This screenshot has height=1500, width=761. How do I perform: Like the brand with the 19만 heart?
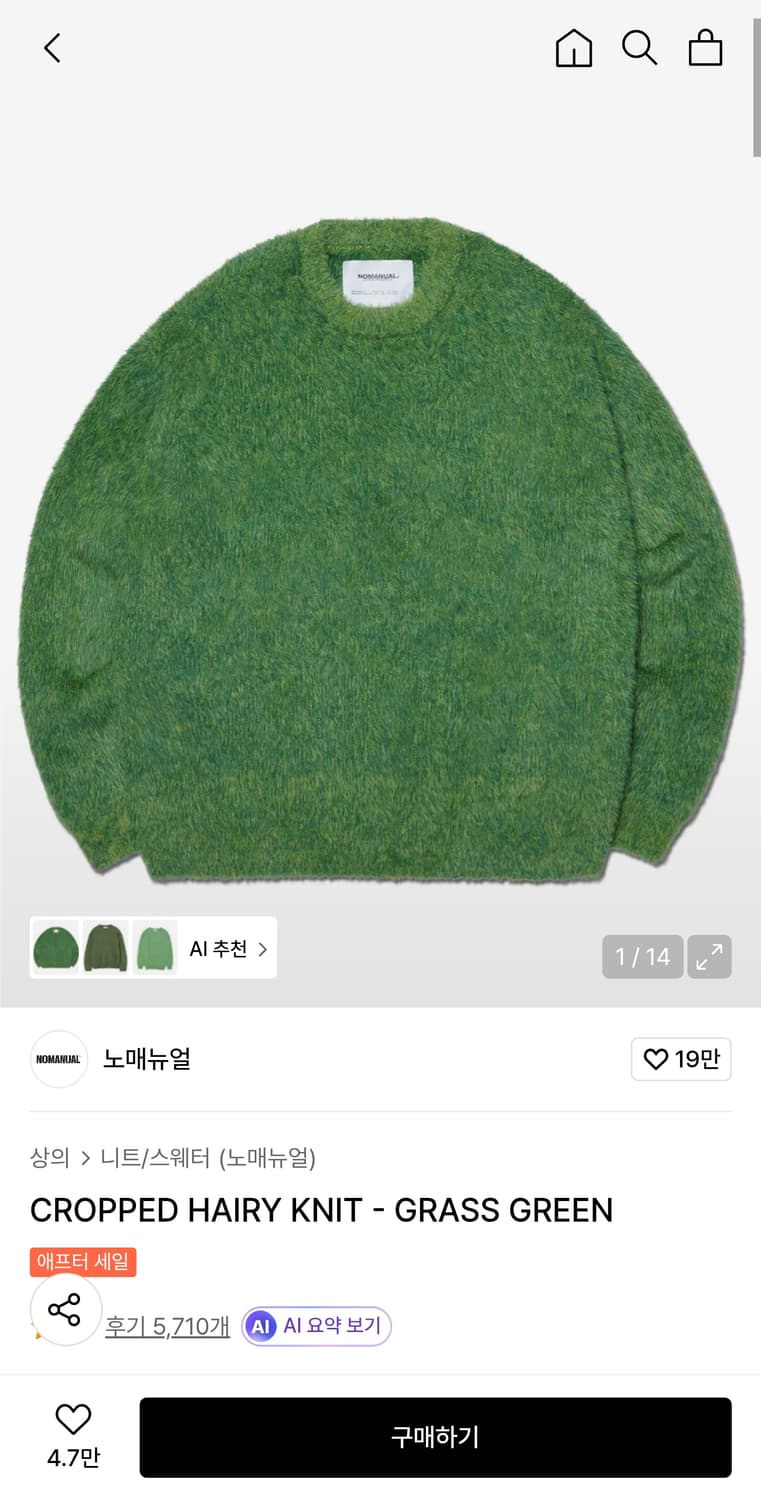[681, 1059]
